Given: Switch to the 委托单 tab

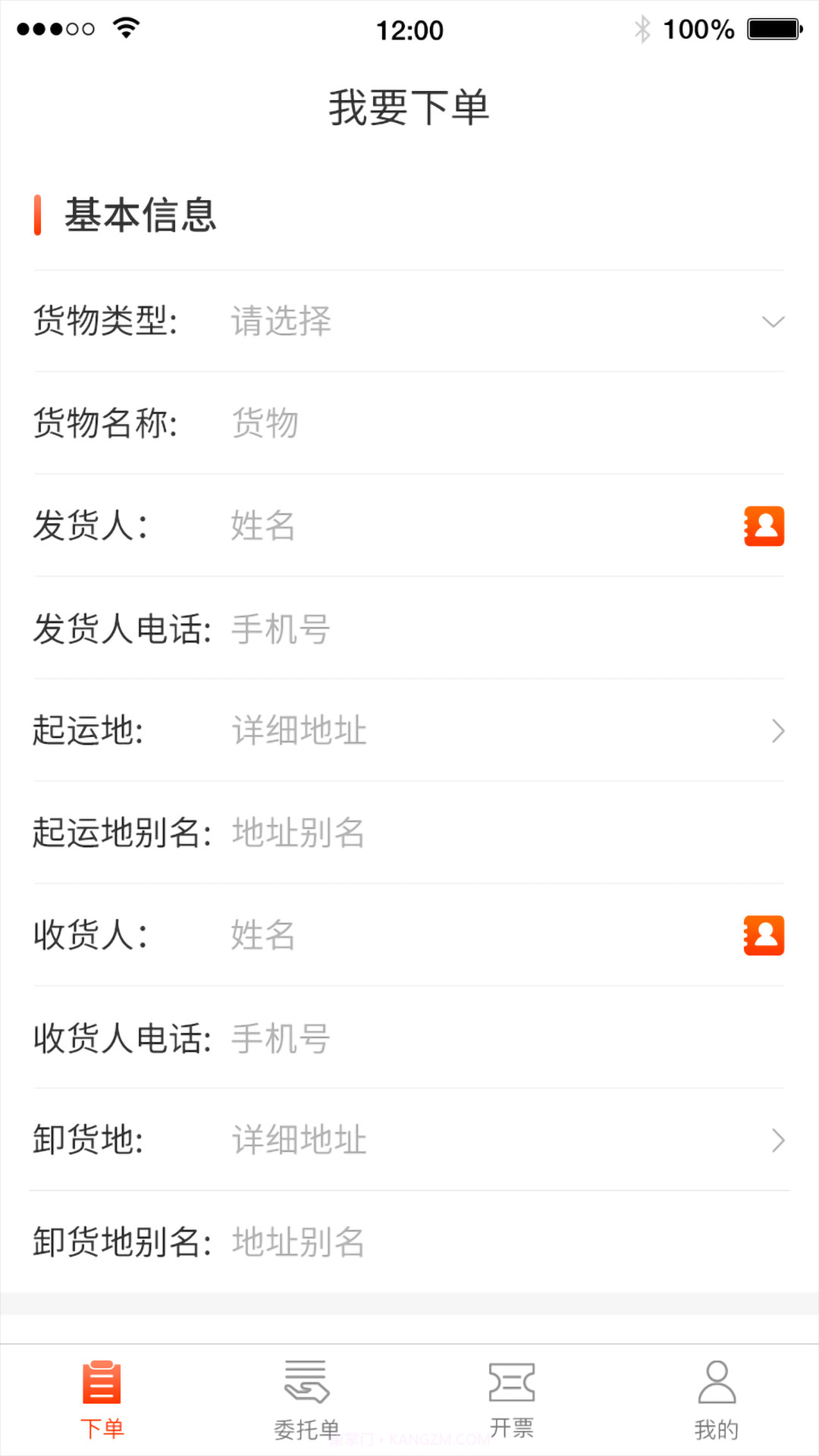Looking at the screenshot, I should tap(305, 1399).
